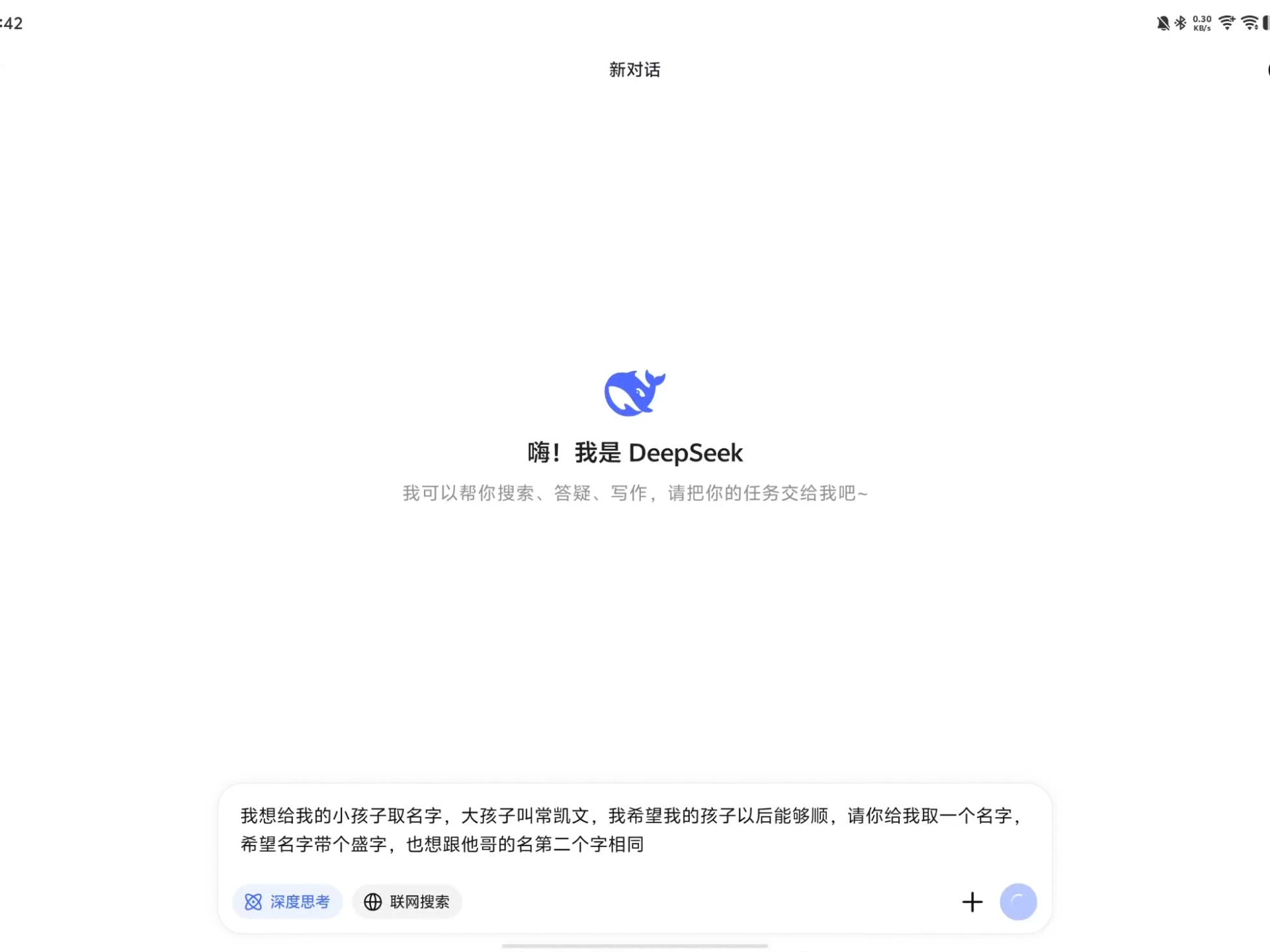Image resolution: width=1270 pixels, height=952 pixels.
Task: Tap the round send button
Action: 1018,902
